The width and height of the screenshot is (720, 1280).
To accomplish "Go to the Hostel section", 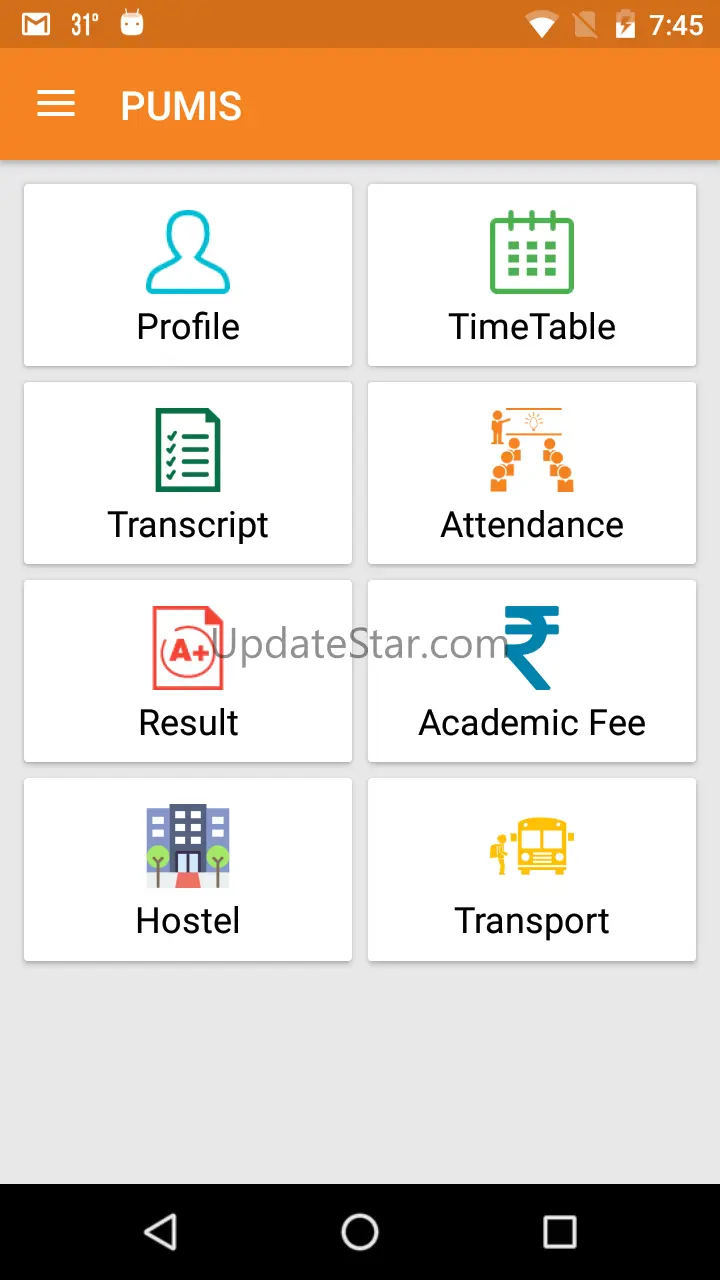I will pos(188,869).
